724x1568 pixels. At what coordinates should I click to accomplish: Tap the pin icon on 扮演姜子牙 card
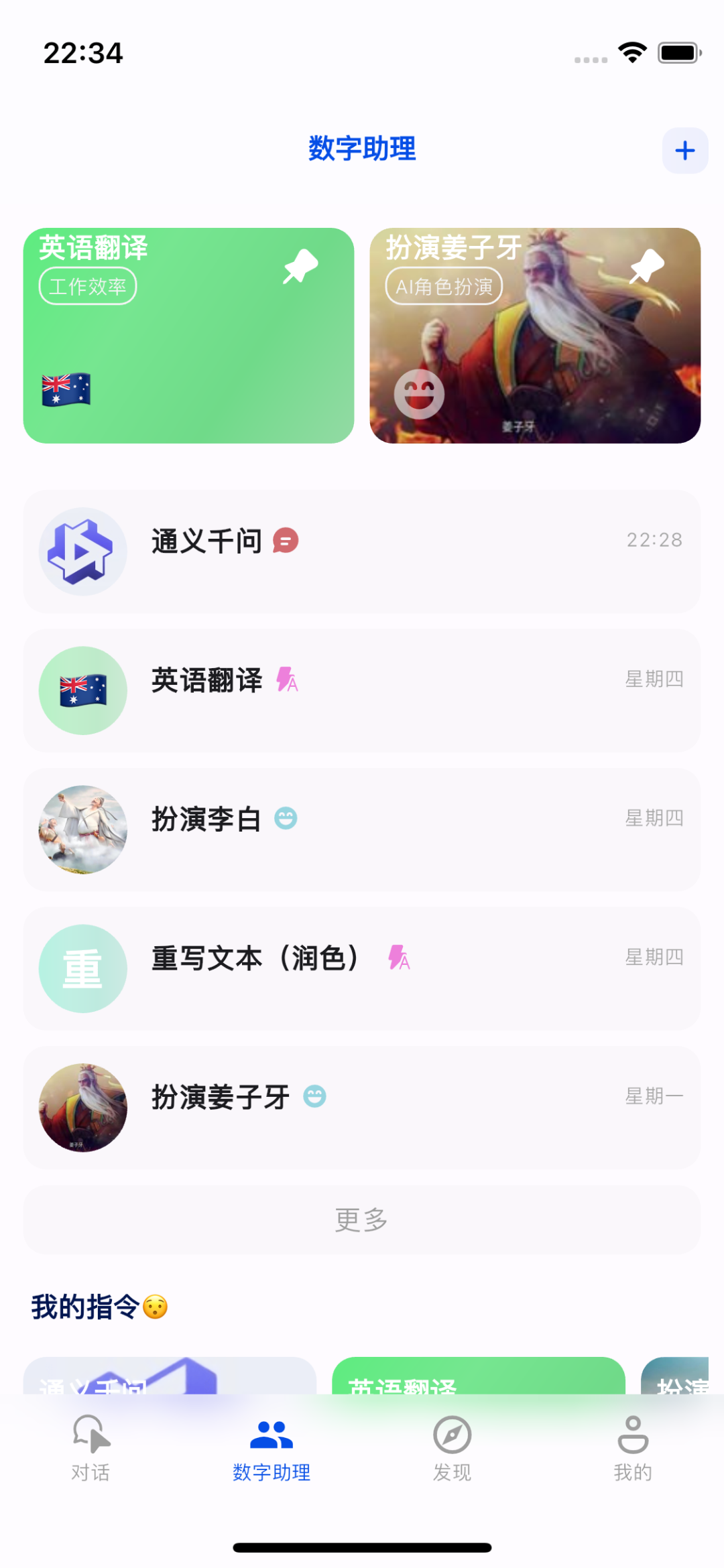647,266
